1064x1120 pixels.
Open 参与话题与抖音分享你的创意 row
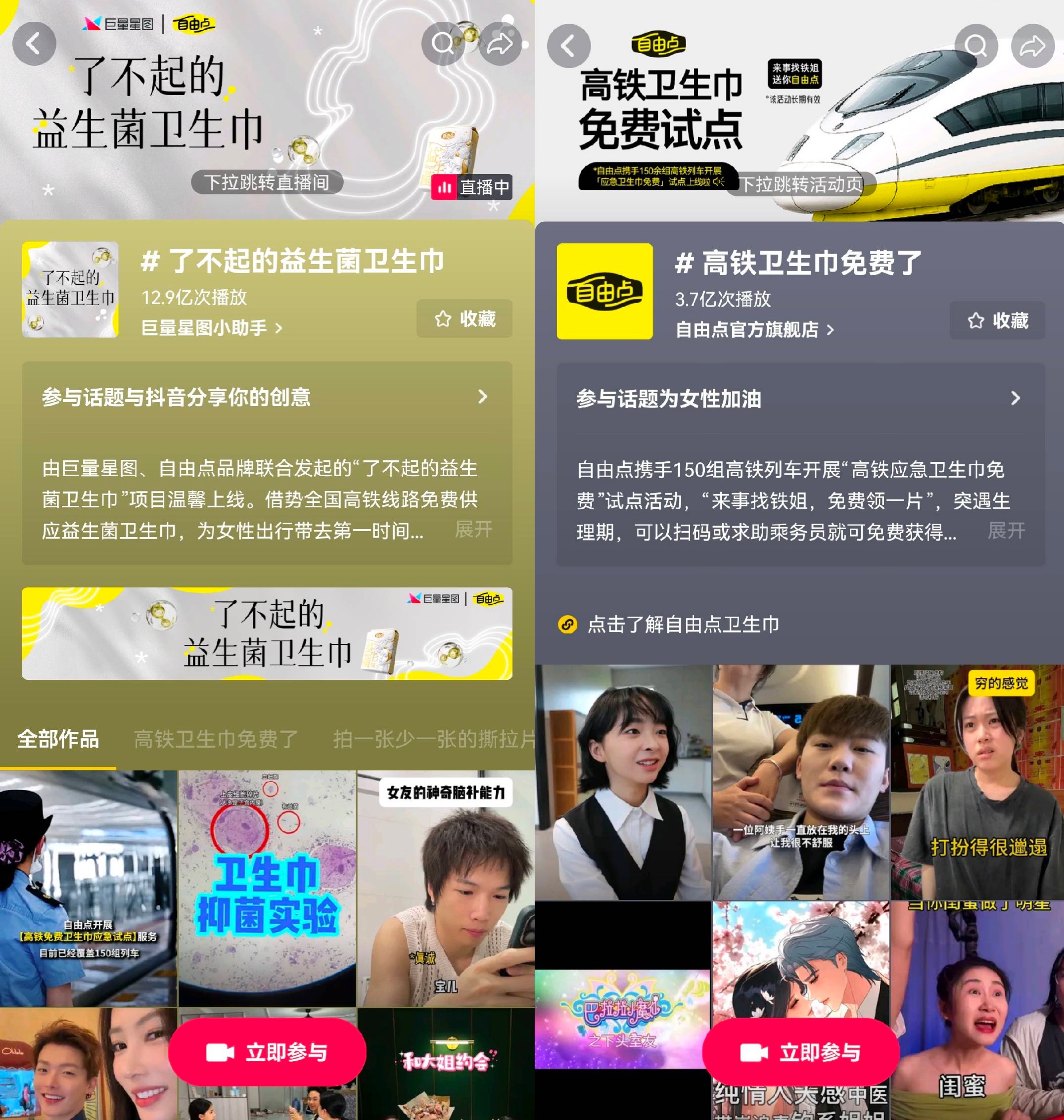pyautogui.click(x=267, y=397)
